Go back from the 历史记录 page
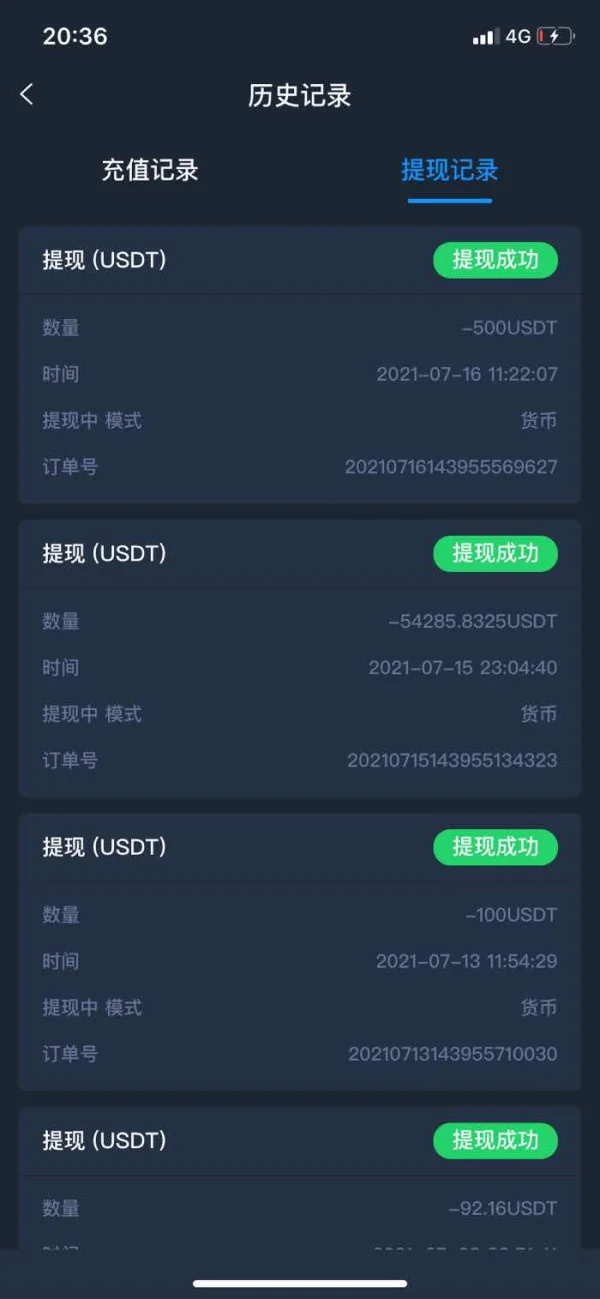Image resolution: width=600 pixels, height=1299 pixels. coord(27,95)
